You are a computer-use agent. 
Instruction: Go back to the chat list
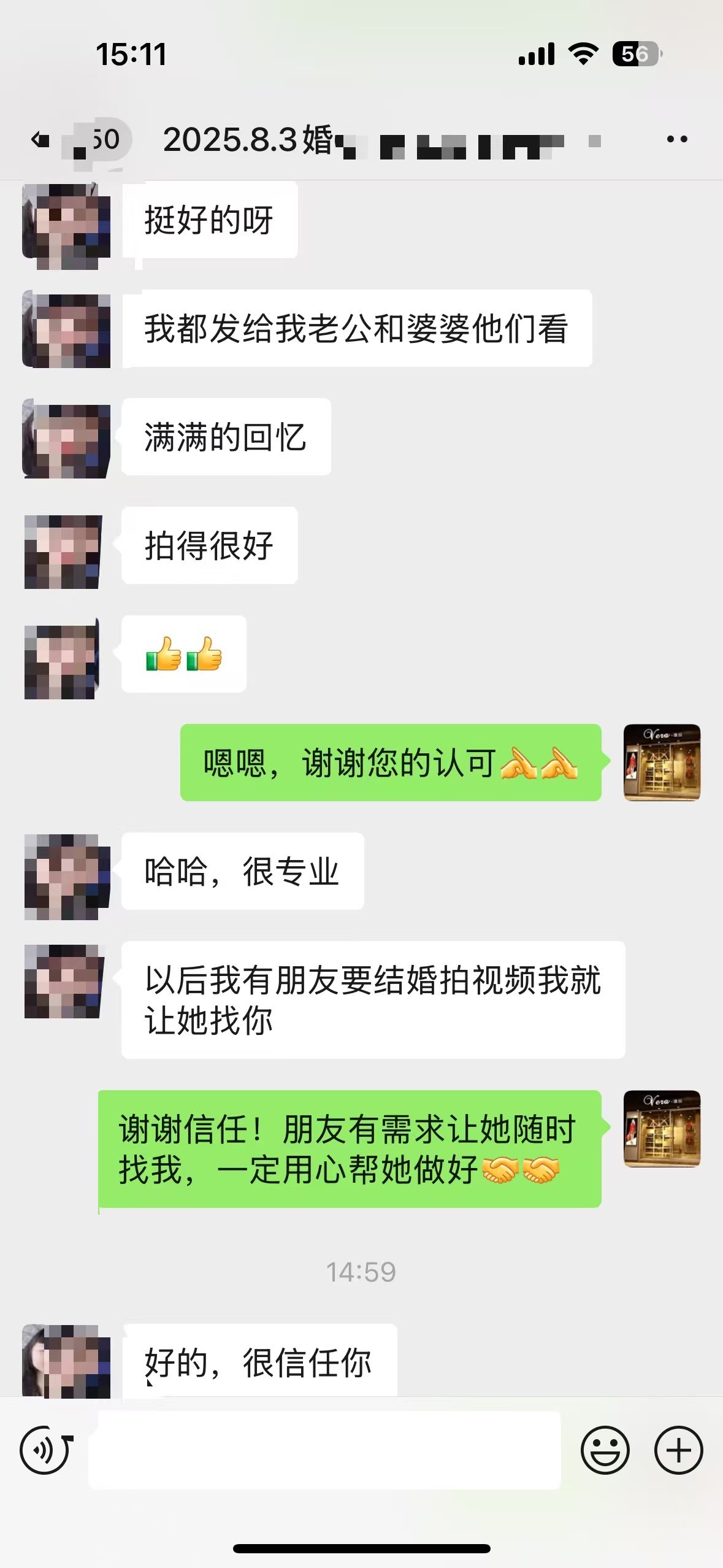[x=40, y=140]
